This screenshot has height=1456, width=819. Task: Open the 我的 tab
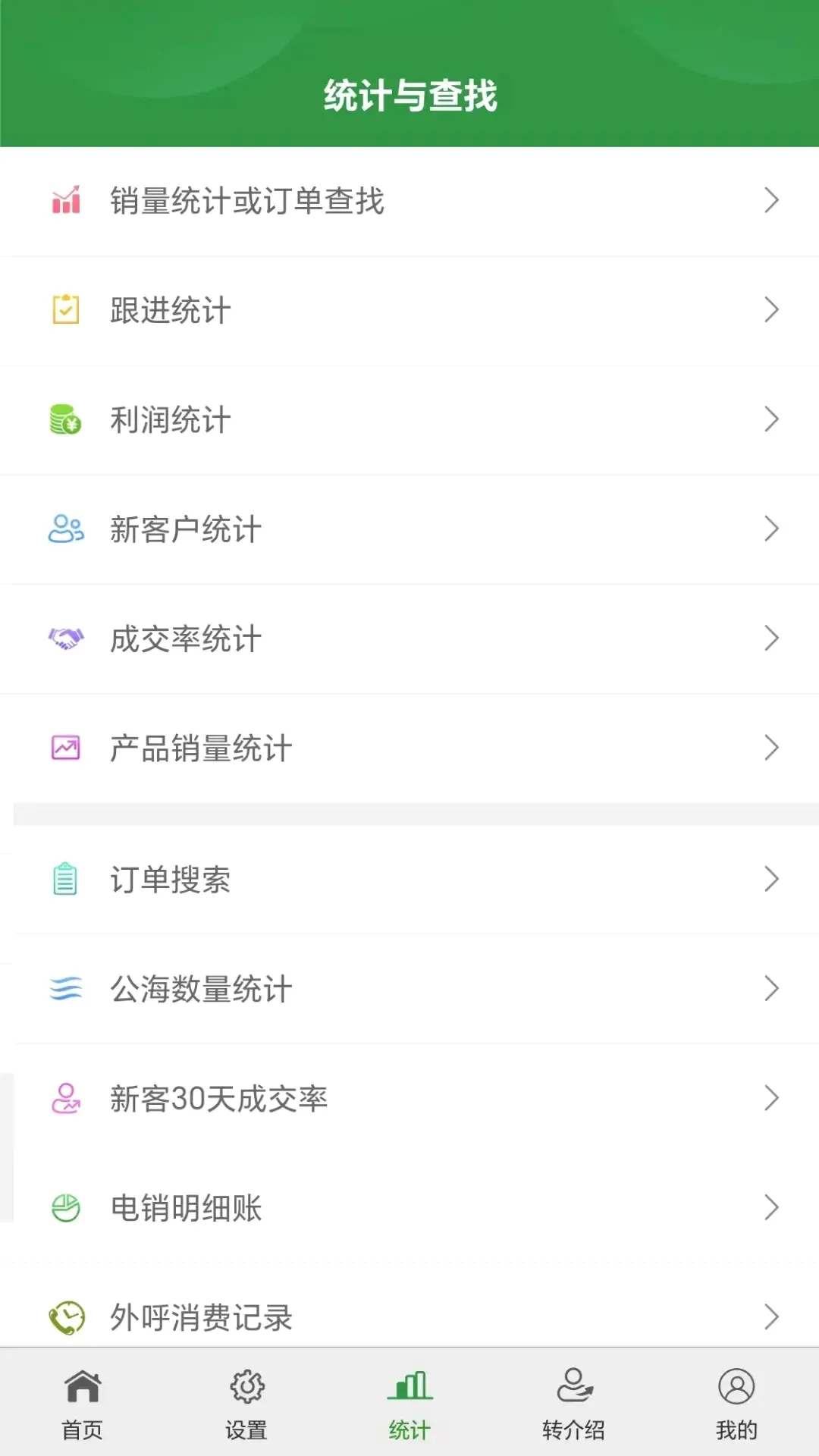[x=737, y=1403]
